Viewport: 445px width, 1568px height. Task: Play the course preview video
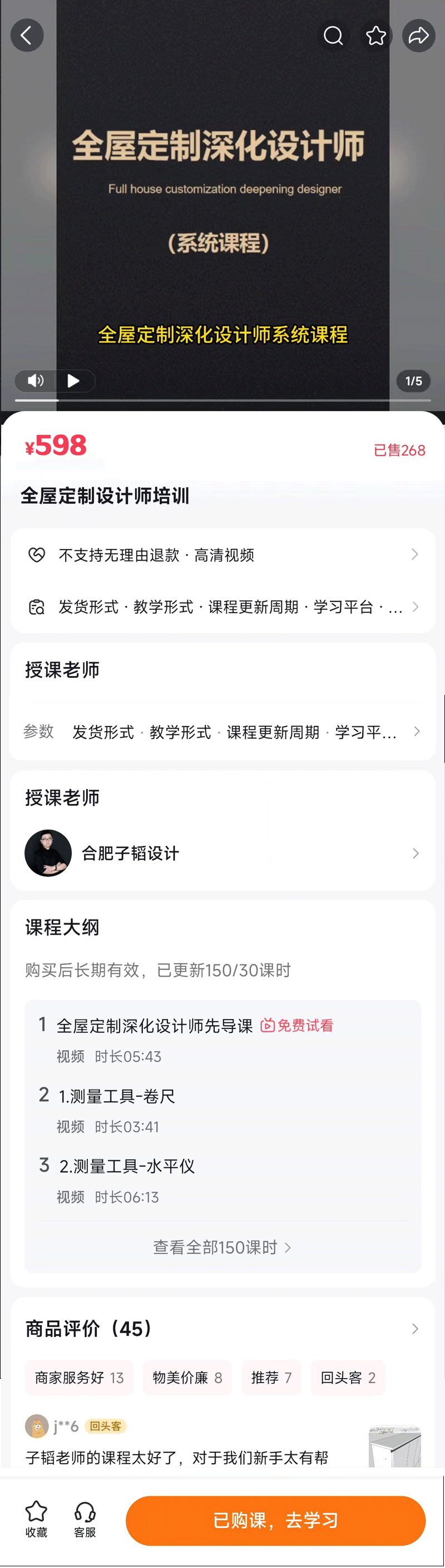point(74,381)
